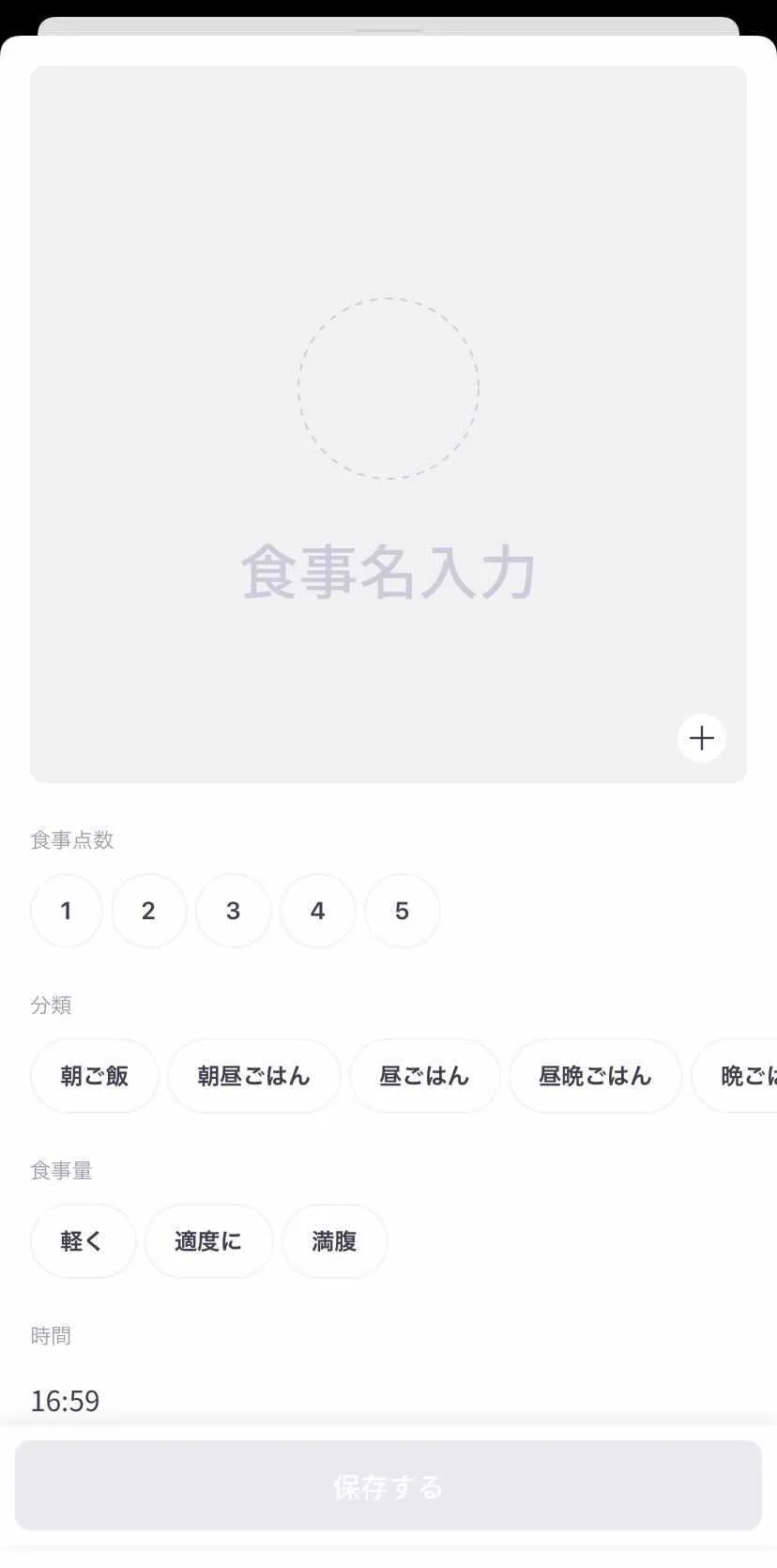Viewport: 777px width, 1568px height.
Task: Tap the 保存する save button
Action: (x=388, y=1486)
